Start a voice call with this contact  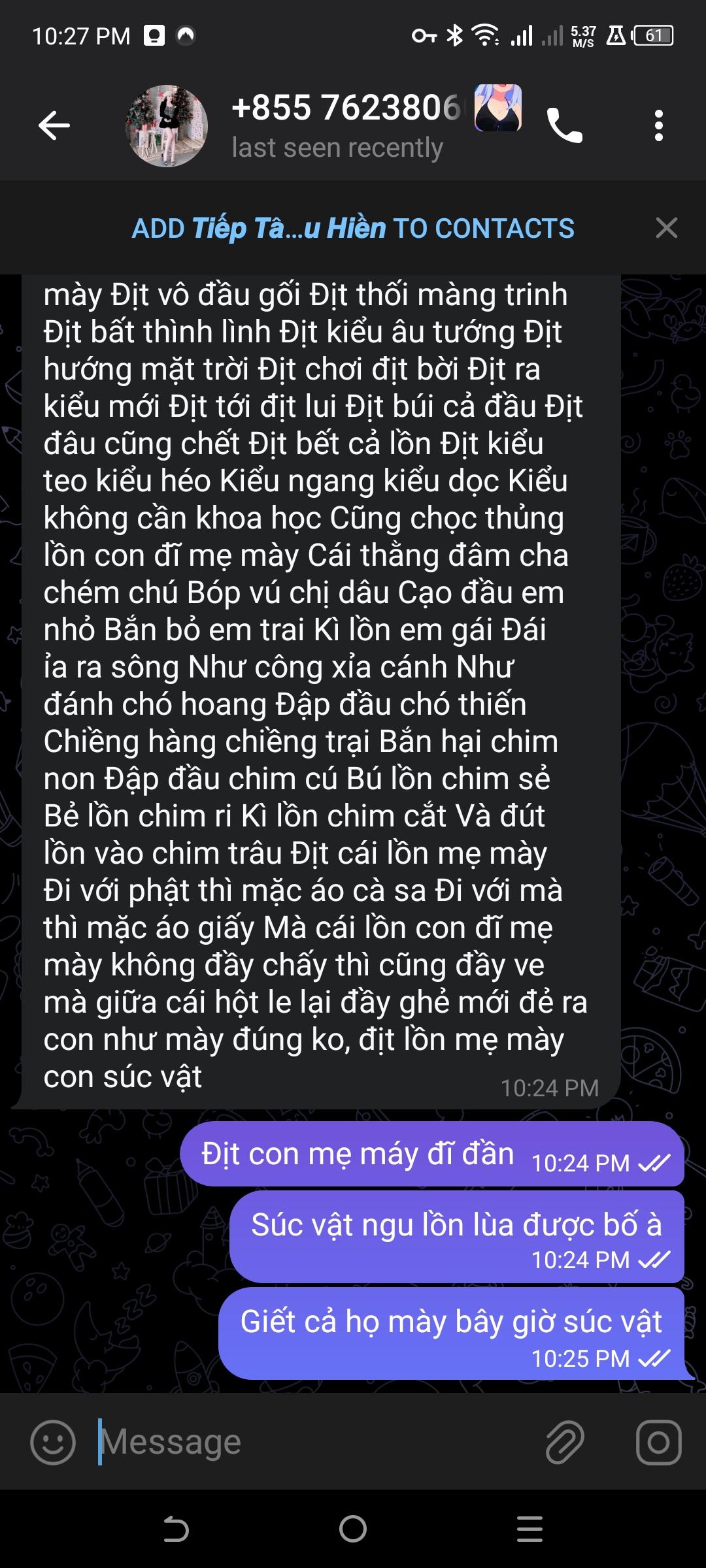[x=566, y=124]
